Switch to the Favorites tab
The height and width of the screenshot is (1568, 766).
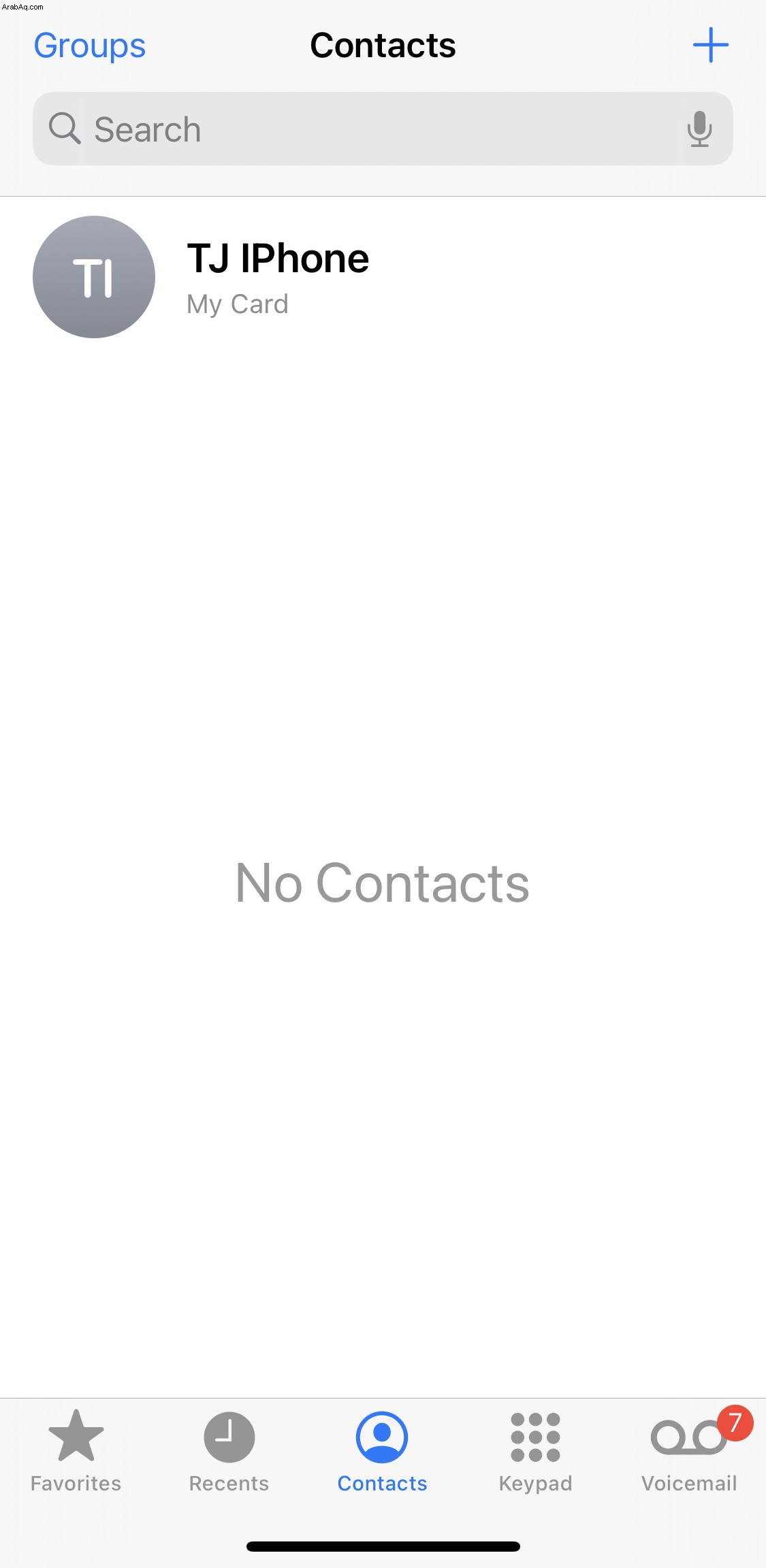click(76, 1451)
